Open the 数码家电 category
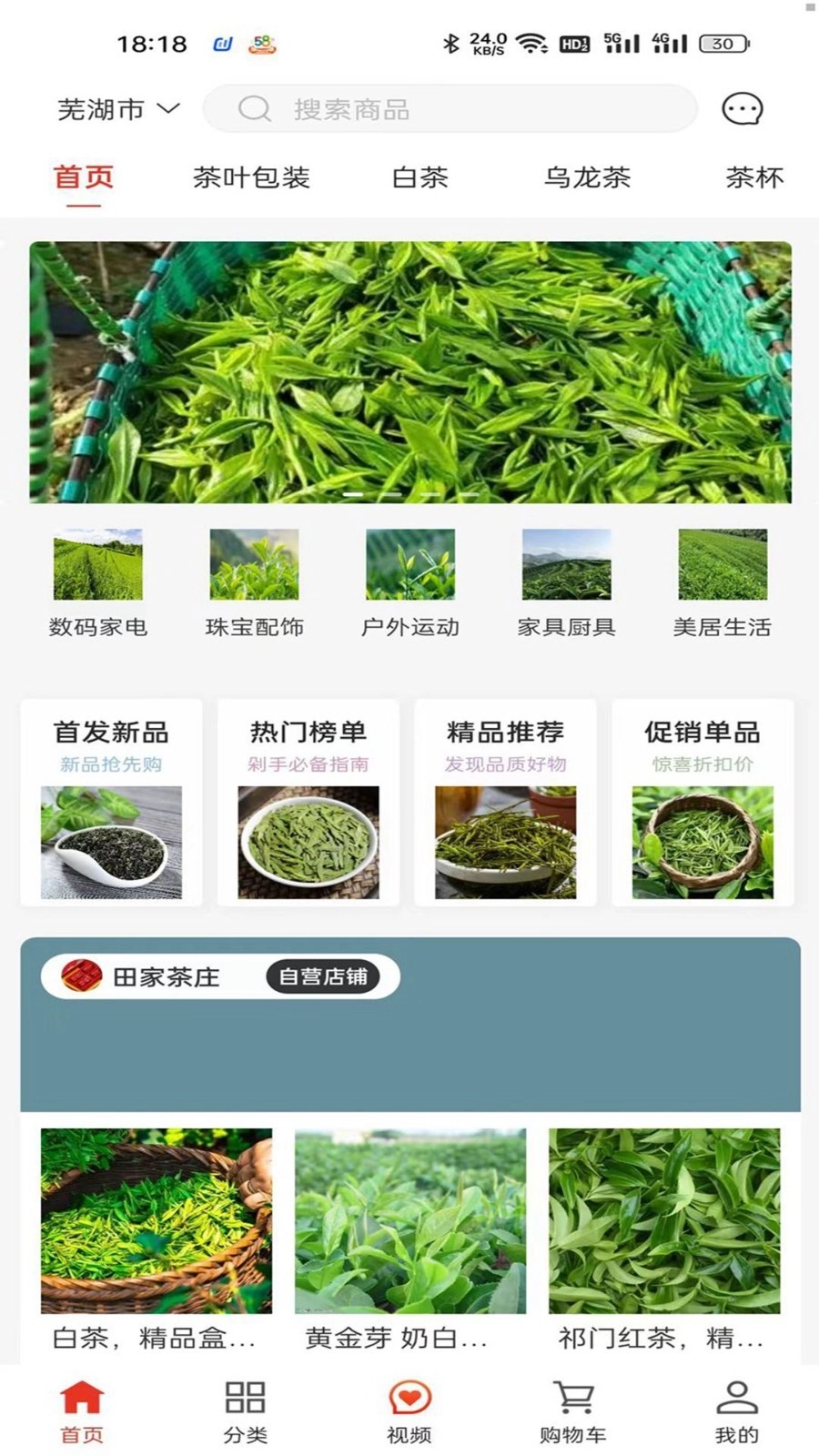819x1456 pixels. tap(98, 582)
